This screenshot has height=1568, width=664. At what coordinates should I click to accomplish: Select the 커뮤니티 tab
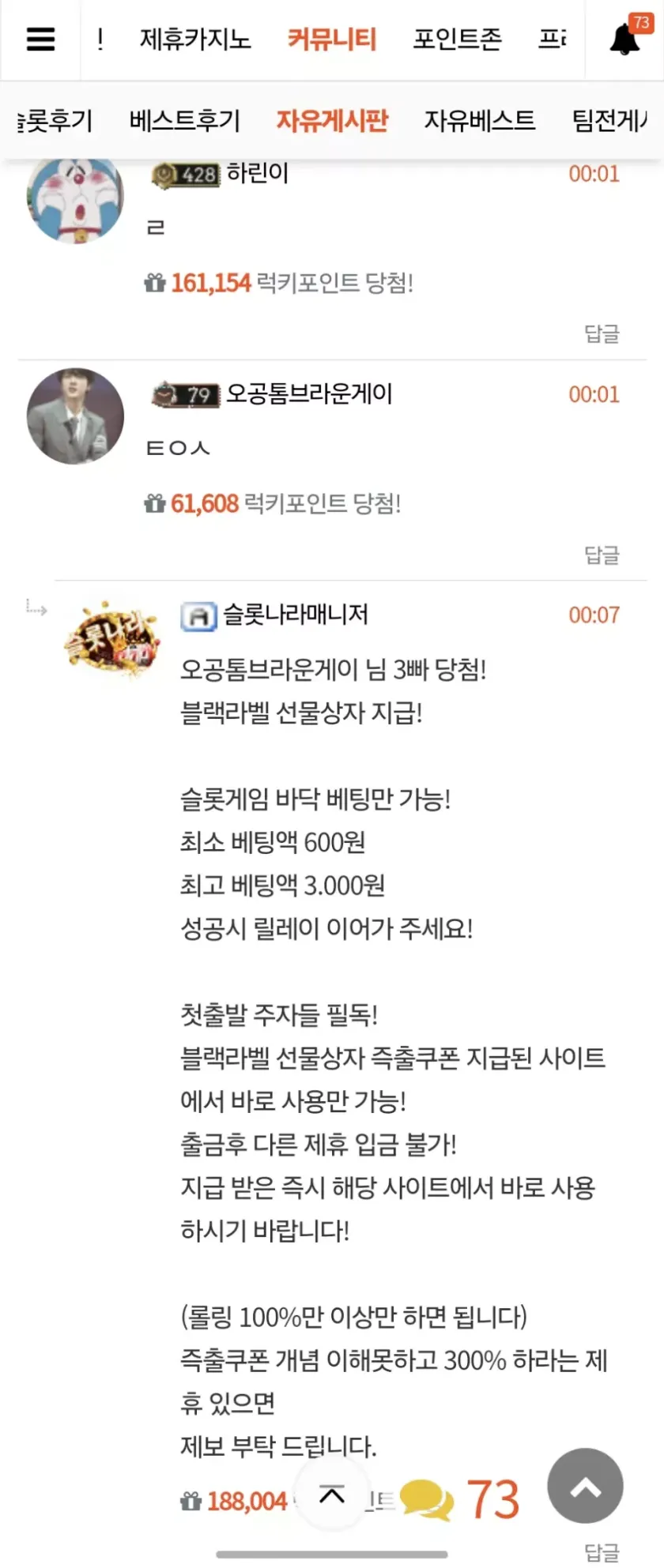coord(331,39)
